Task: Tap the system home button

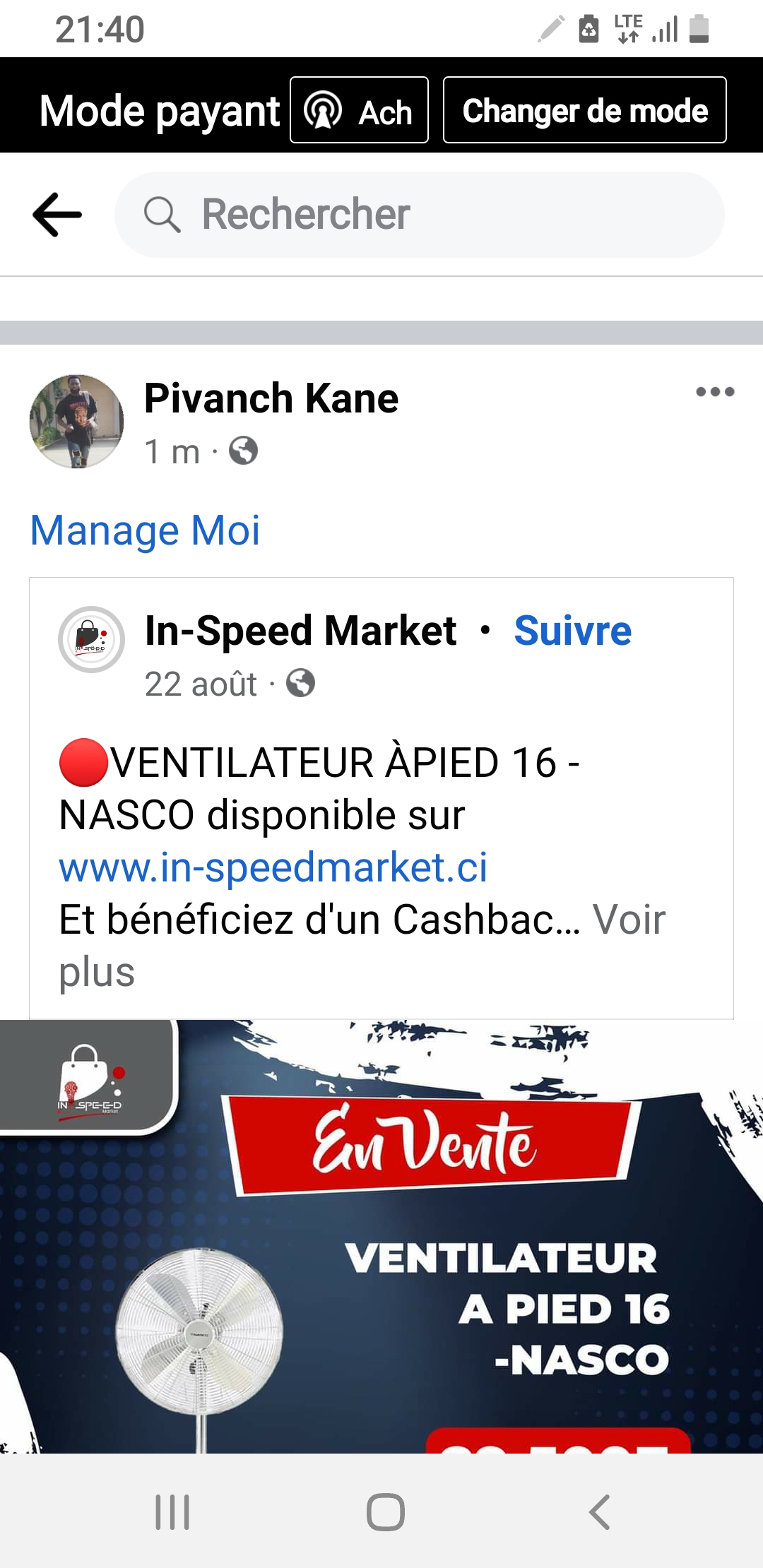Action: coord(385,1512)
